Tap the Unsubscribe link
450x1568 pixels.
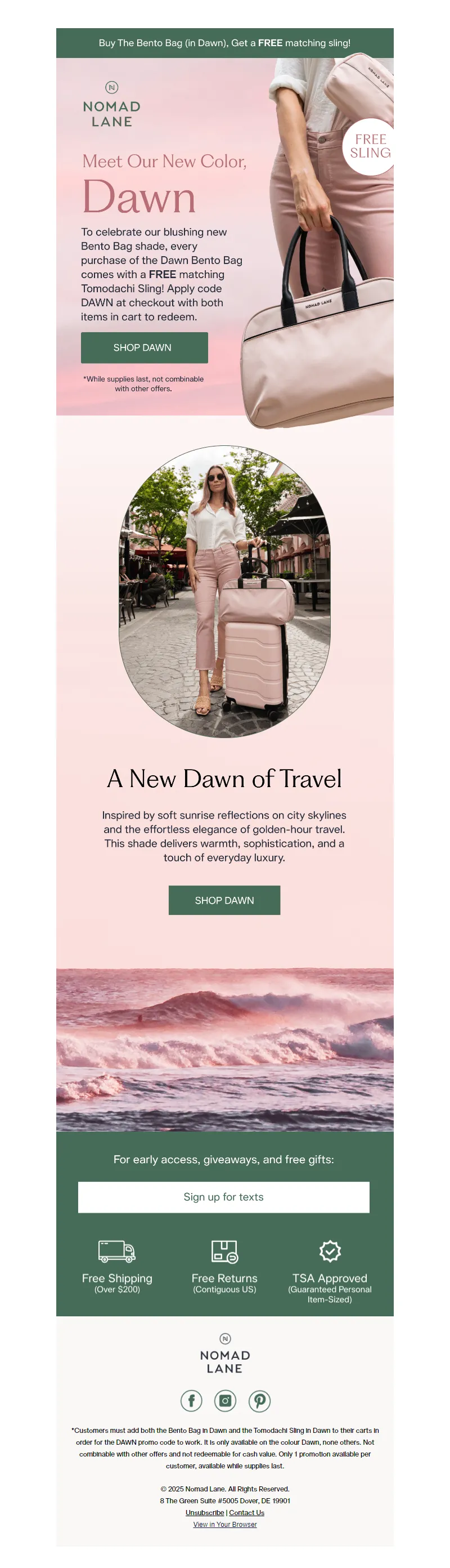[x=204, y=1513]
